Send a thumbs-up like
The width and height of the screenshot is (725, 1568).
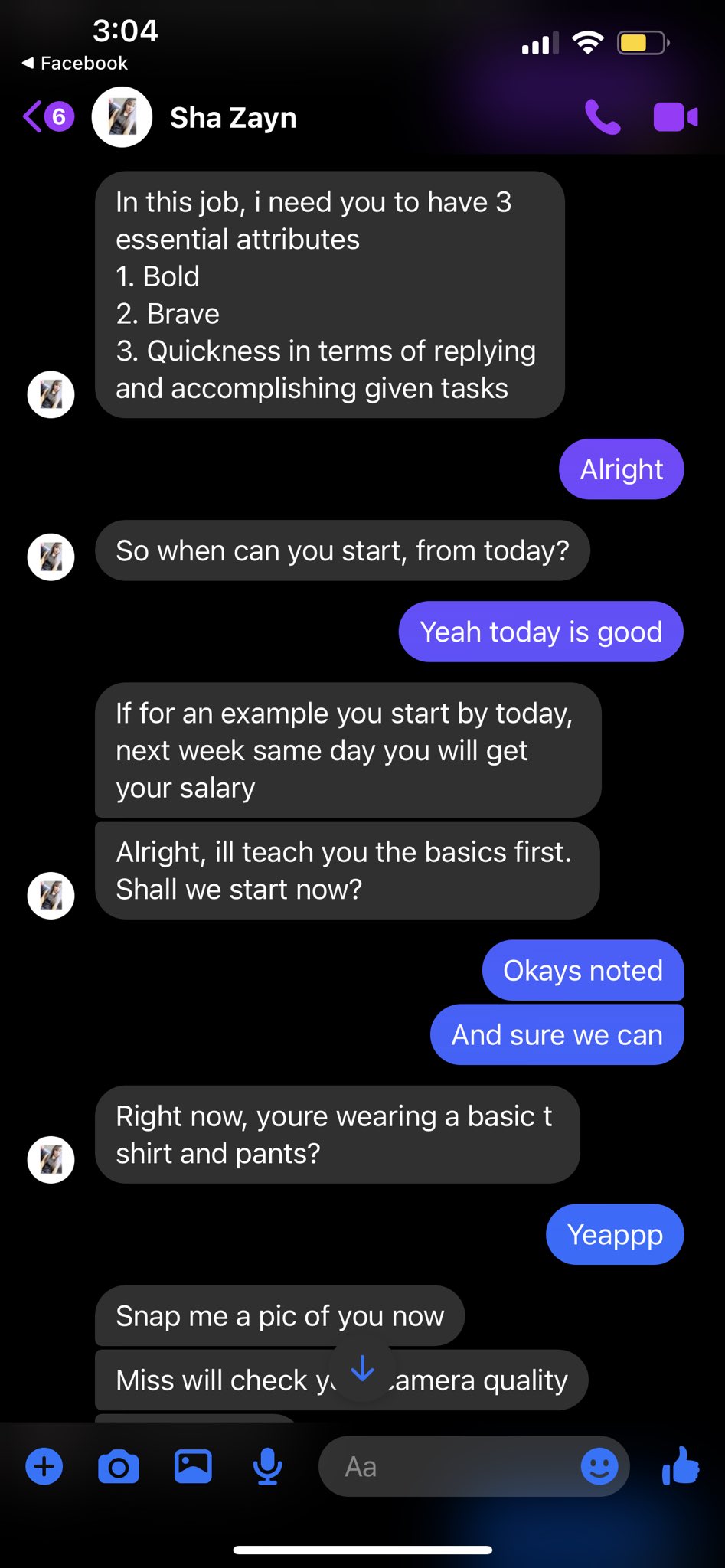[681, 1465]
